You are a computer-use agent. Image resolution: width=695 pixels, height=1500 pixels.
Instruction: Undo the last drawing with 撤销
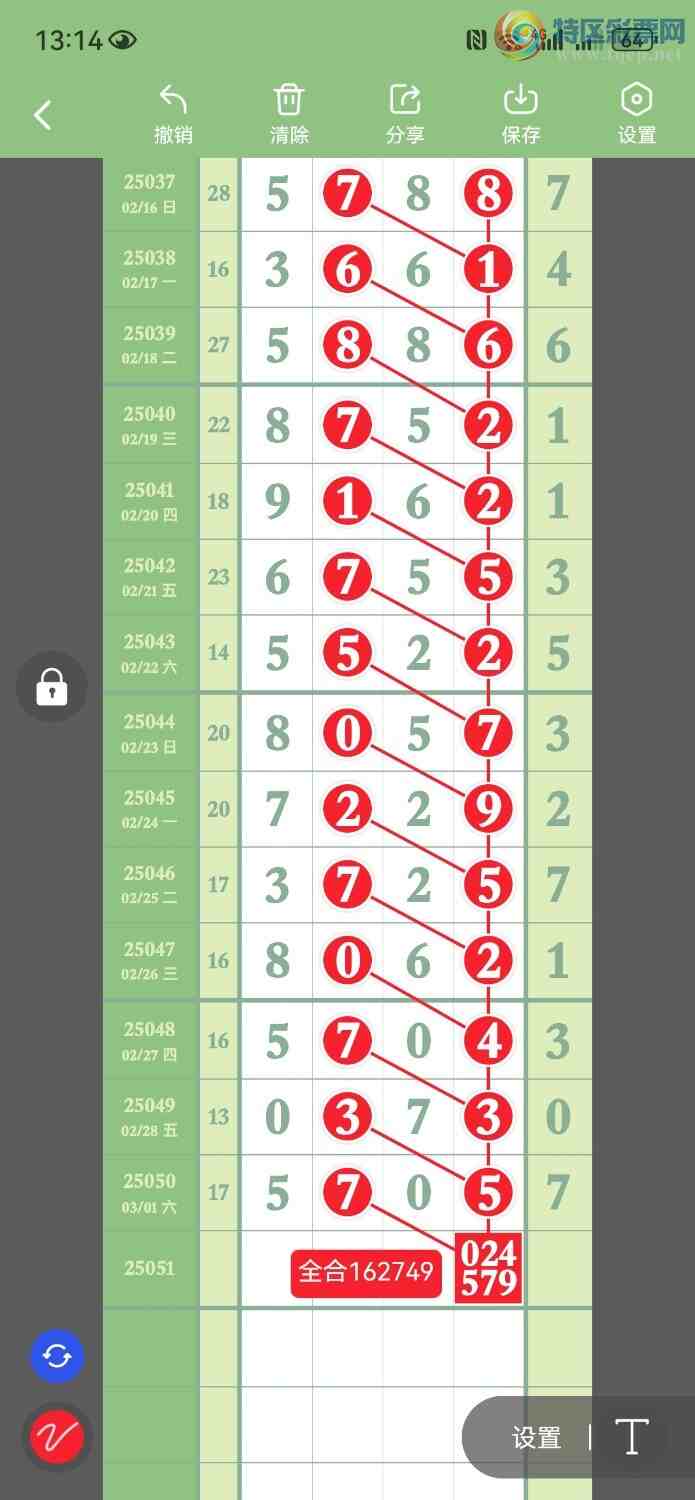click(x=173, y=114)
